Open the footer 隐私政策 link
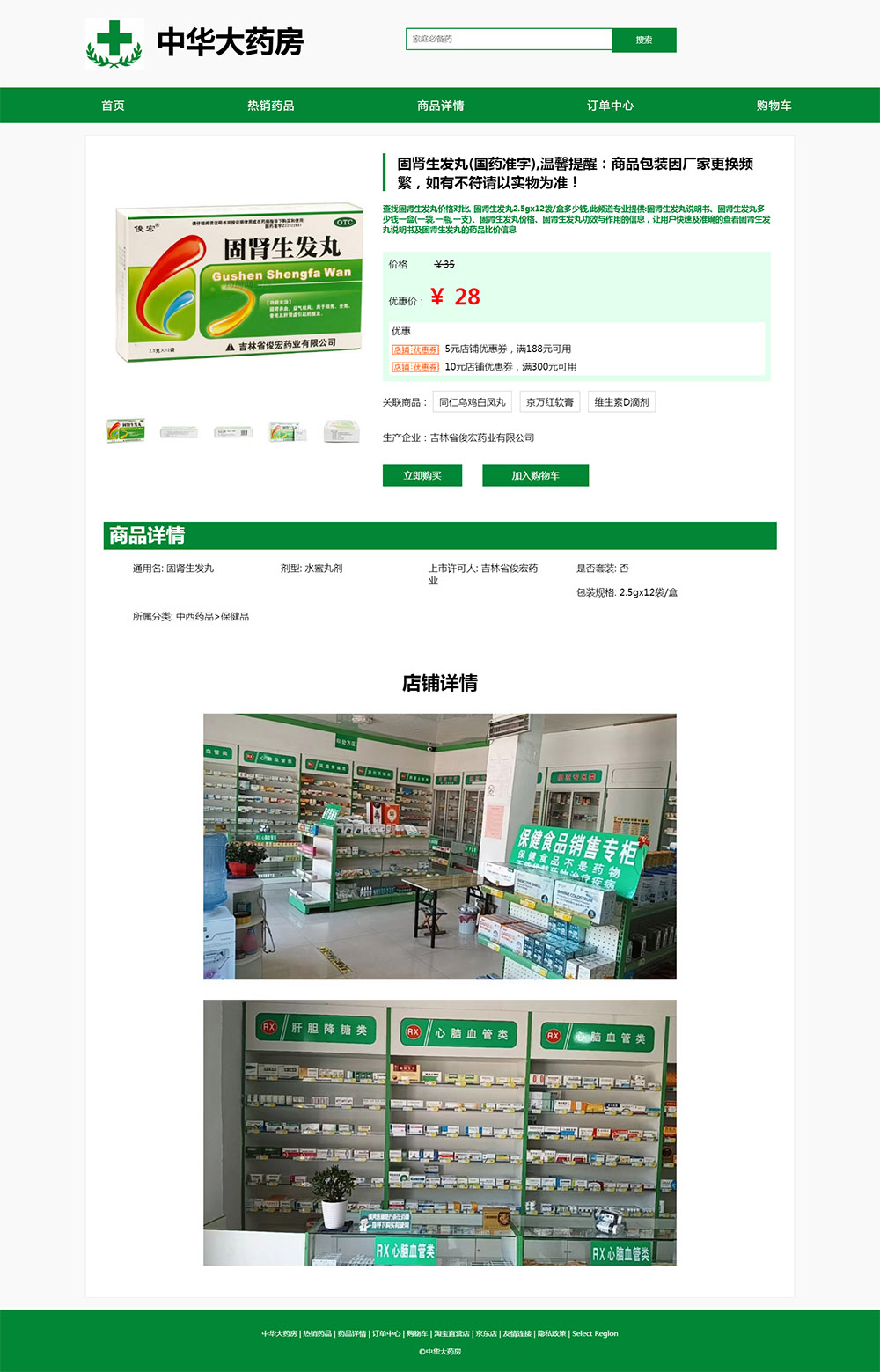This screenshot has width=880, height=1372. point(552,1333)
